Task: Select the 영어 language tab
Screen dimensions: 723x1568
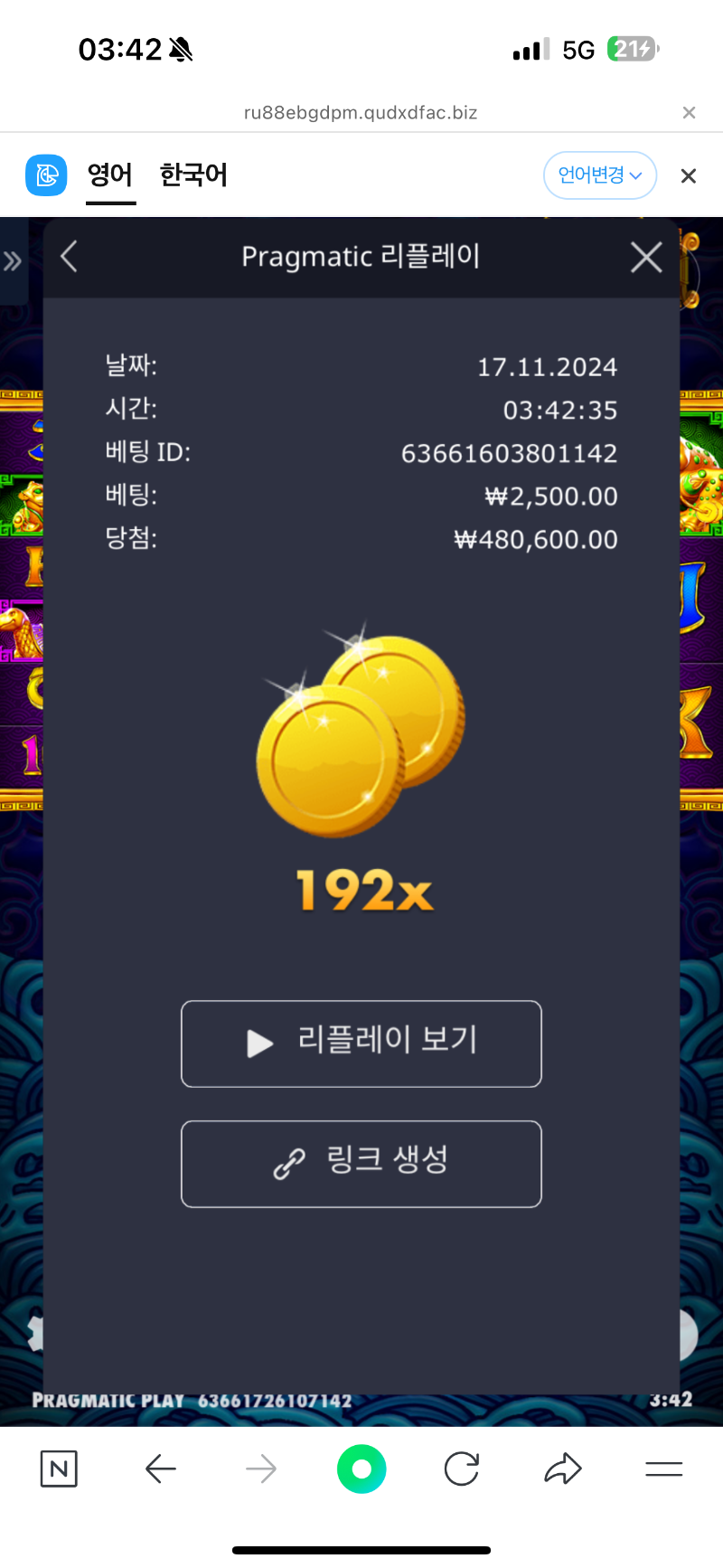Action: (110, 175)
